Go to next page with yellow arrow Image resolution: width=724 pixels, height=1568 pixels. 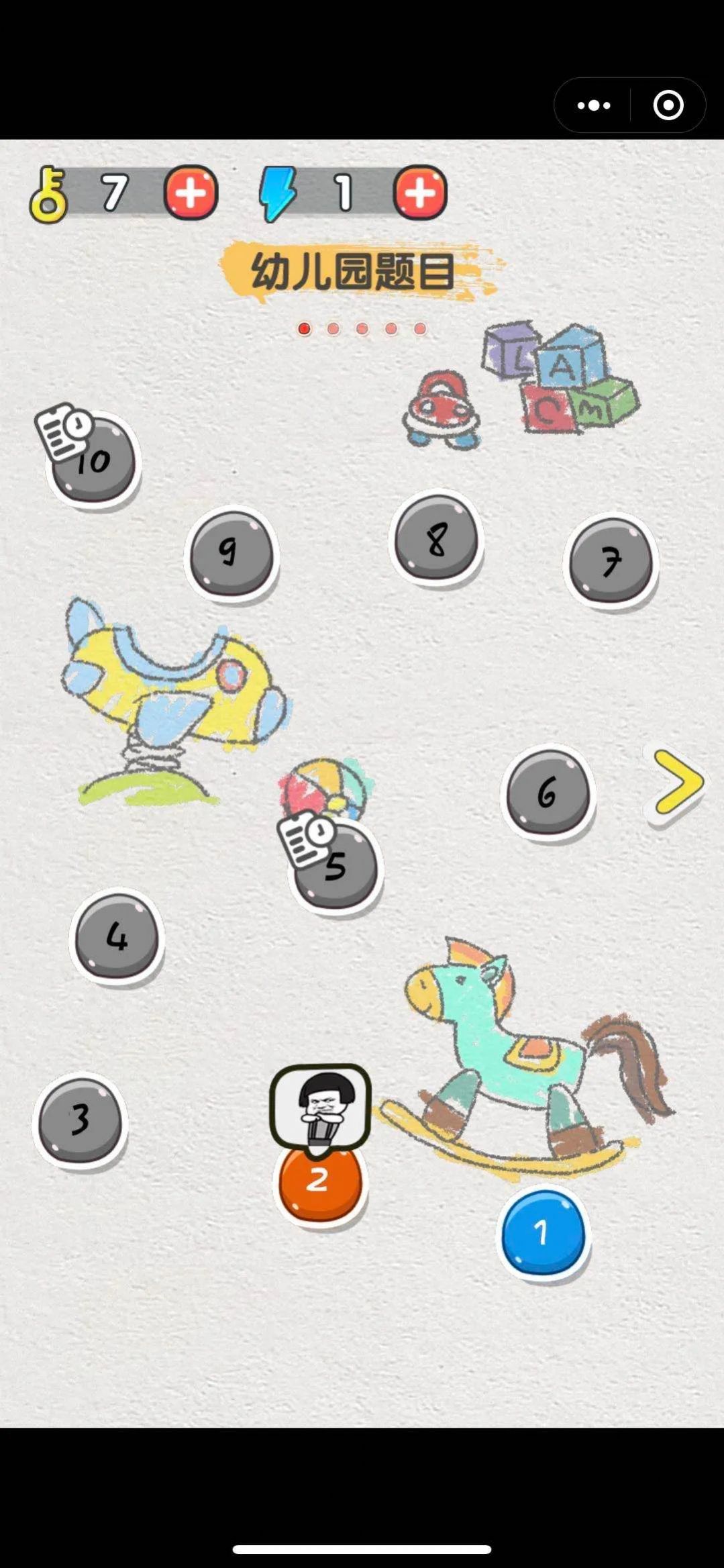678,782
